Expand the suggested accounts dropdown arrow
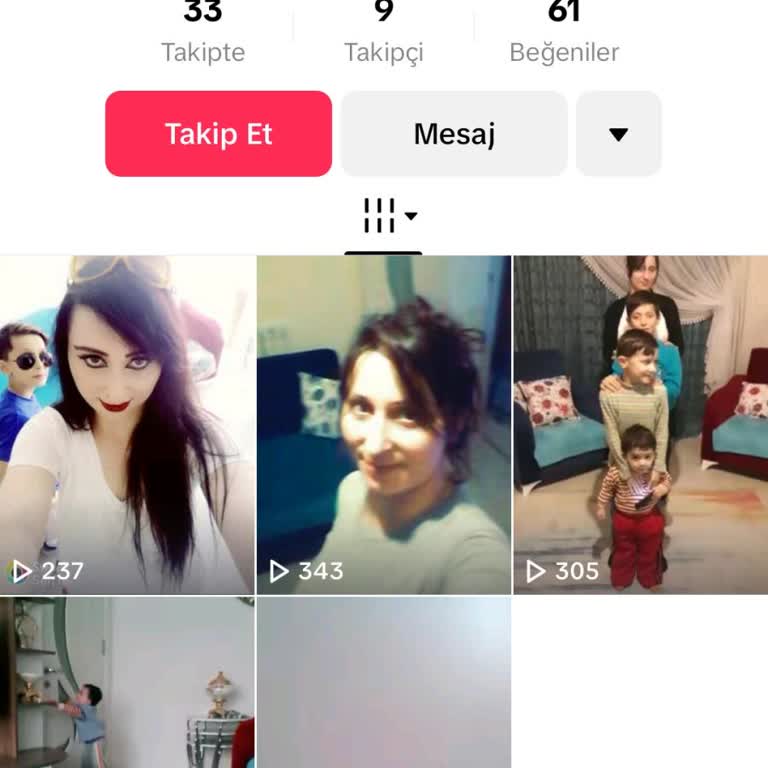This screenshot has height=768, width=768. pos(618,134)
